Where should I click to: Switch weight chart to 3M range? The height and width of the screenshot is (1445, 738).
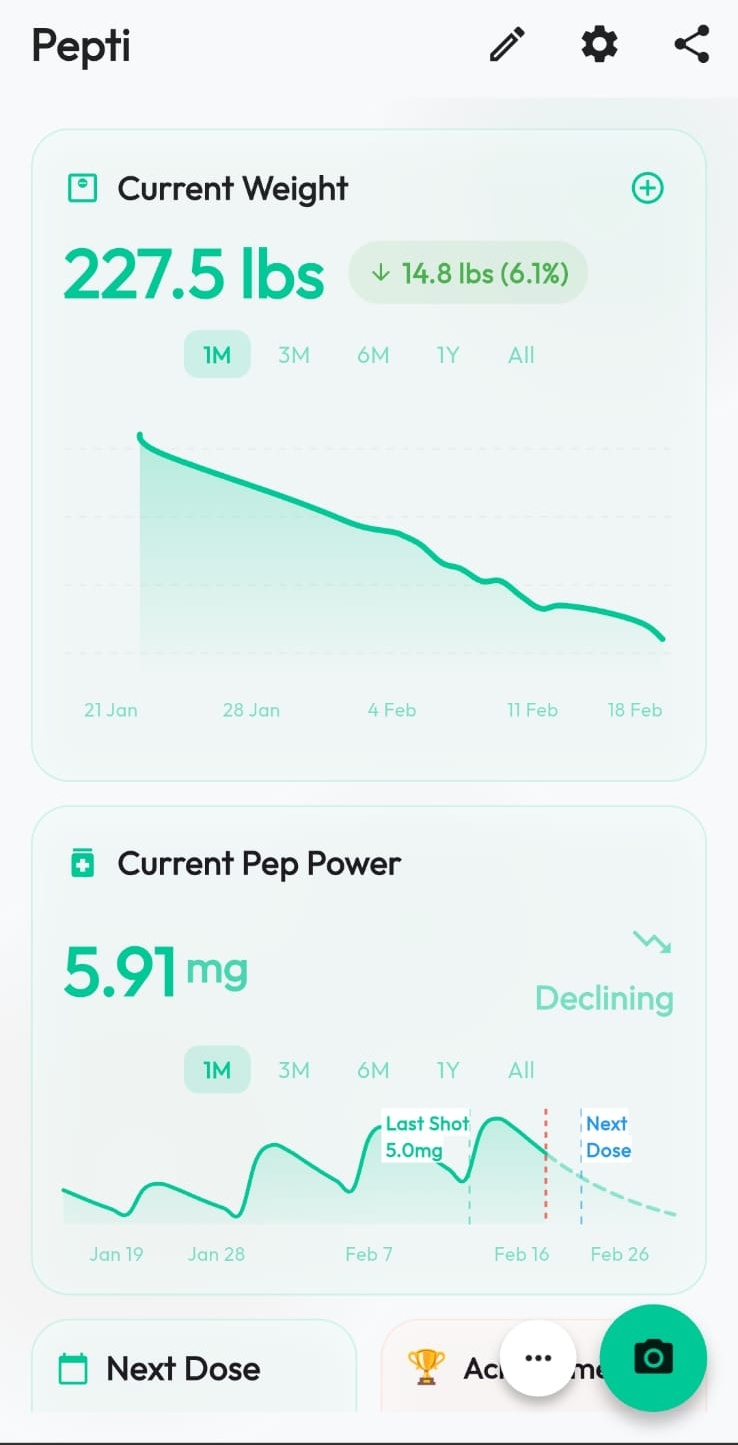click(294, 355)
